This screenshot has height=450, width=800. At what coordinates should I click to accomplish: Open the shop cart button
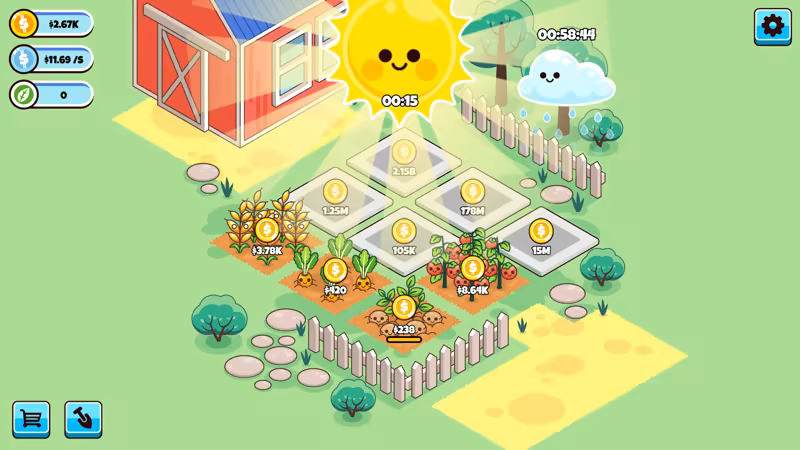tap(31, 419)
